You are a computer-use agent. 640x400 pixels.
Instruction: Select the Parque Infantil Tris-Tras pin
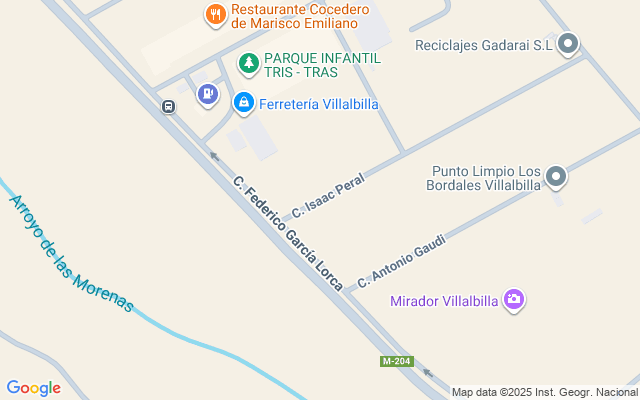(248, 65)
